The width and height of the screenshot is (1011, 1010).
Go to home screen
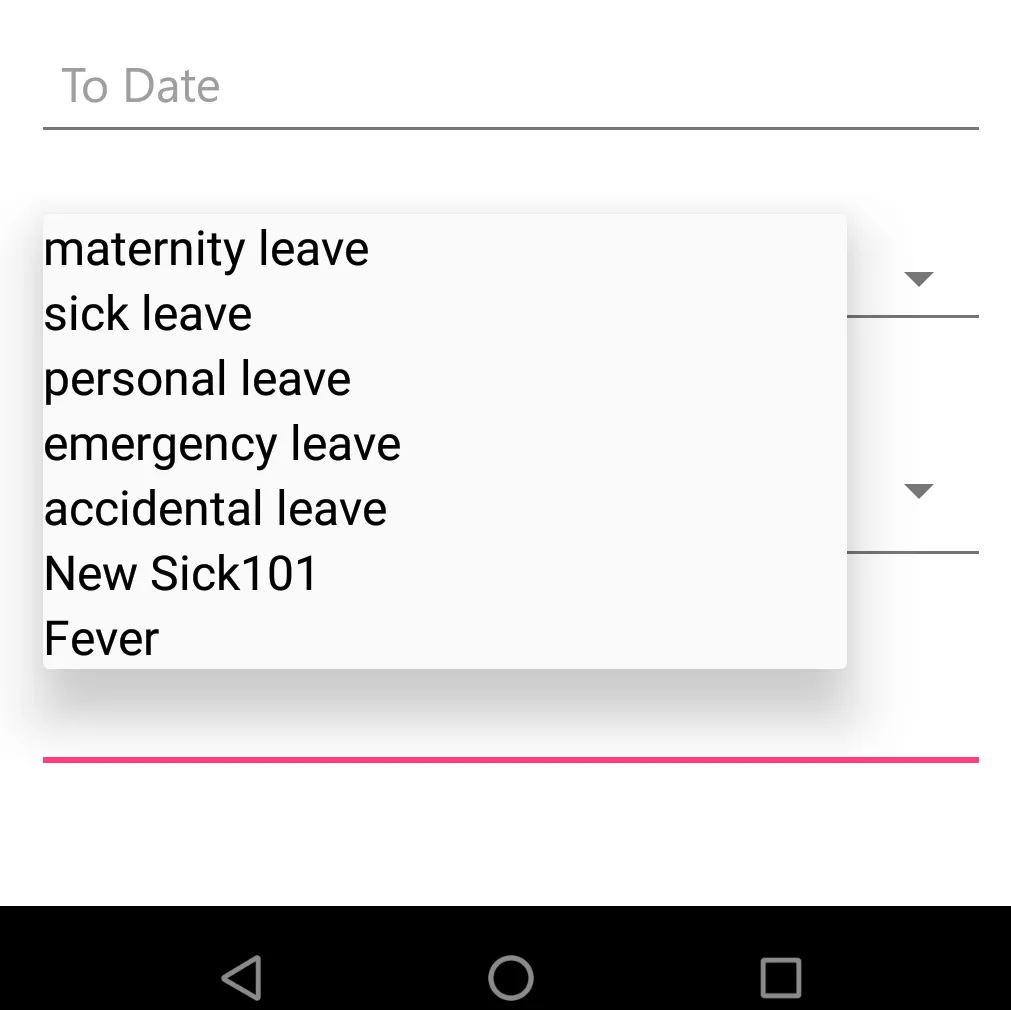(511, 977)
